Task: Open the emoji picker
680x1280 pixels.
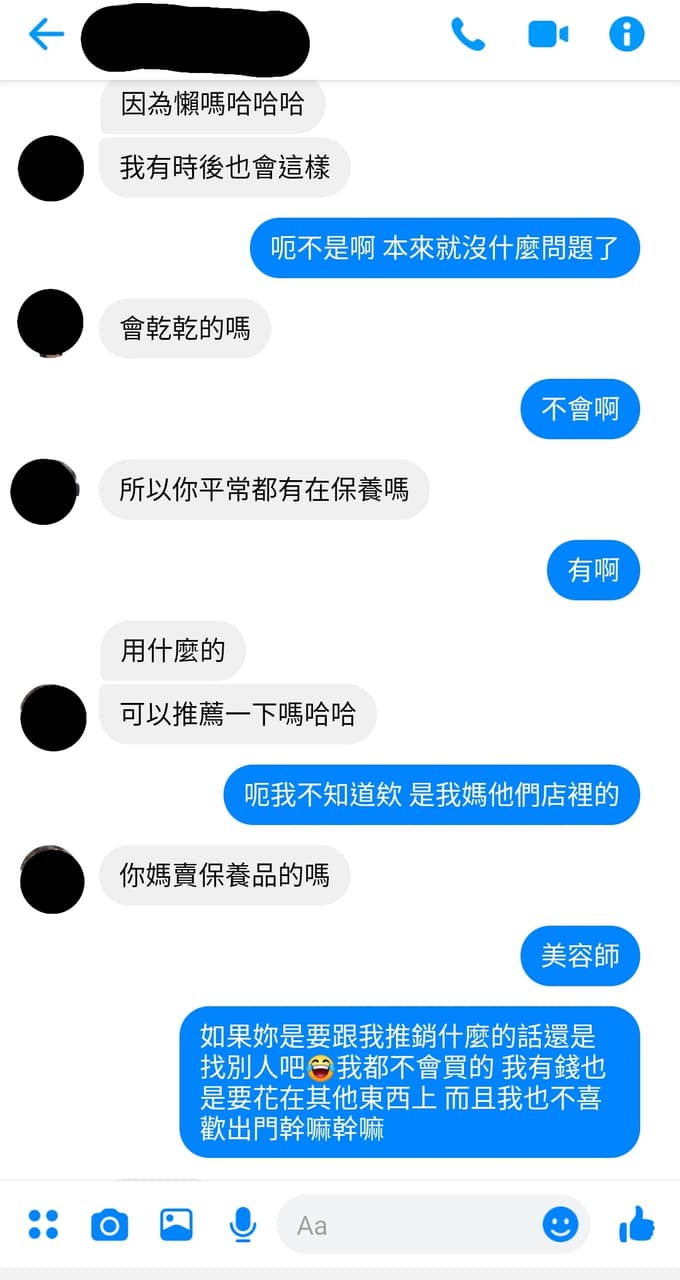Action: click(x=560, y=1224)
